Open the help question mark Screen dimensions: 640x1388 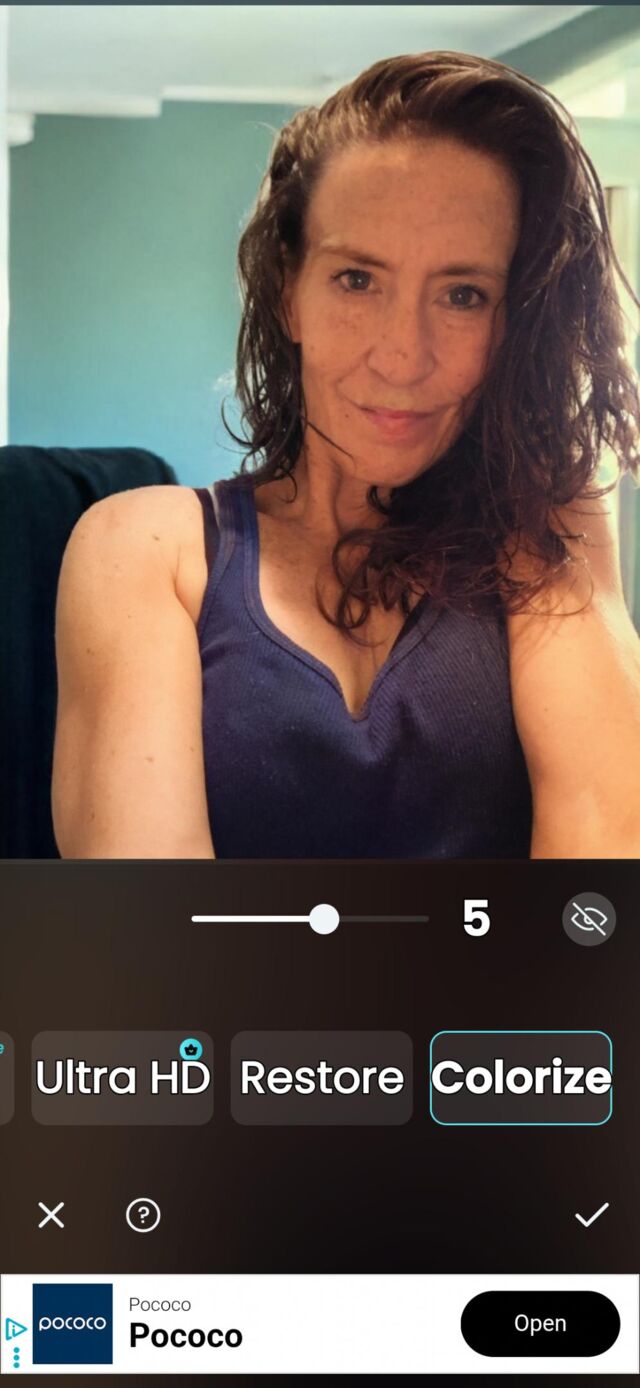point(143,1215)
